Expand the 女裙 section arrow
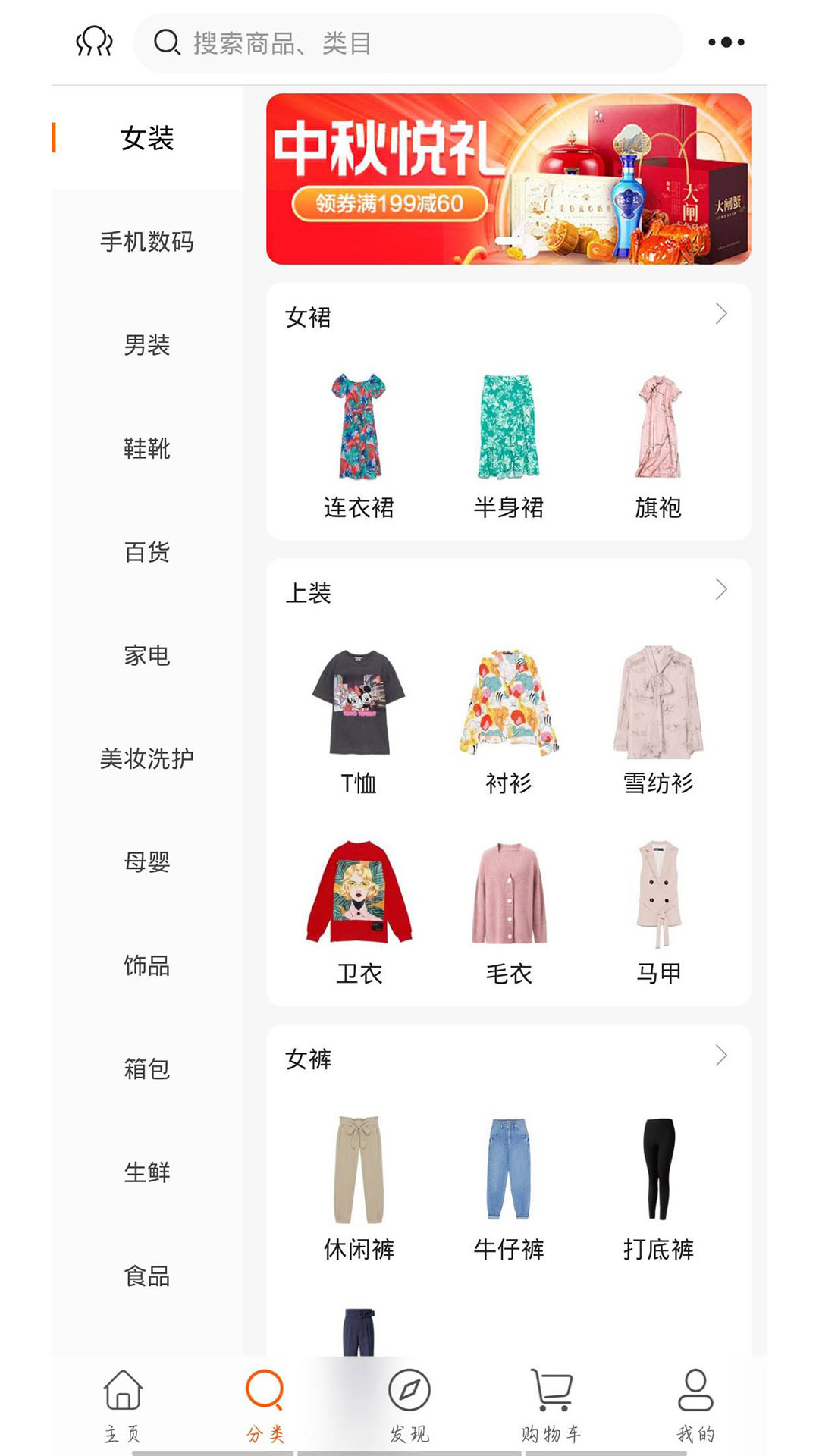Viewport: 819px width, 1456px height. point(720,314)
